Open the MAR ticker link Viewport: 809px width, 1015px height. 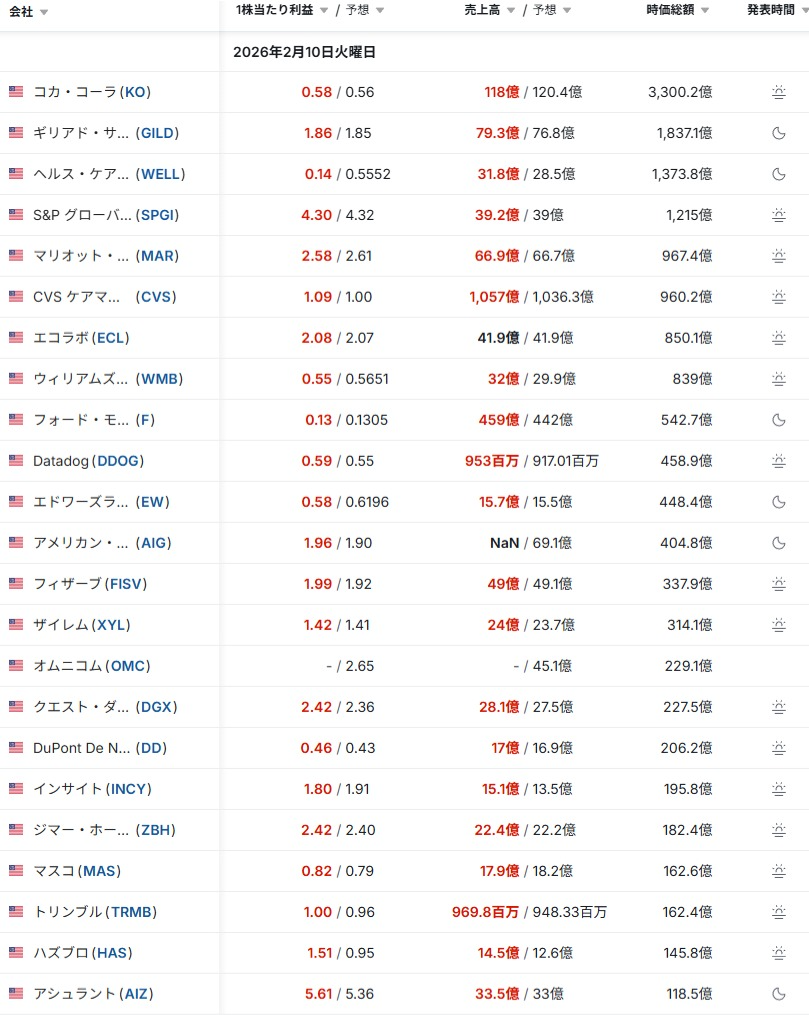point(158,256)
